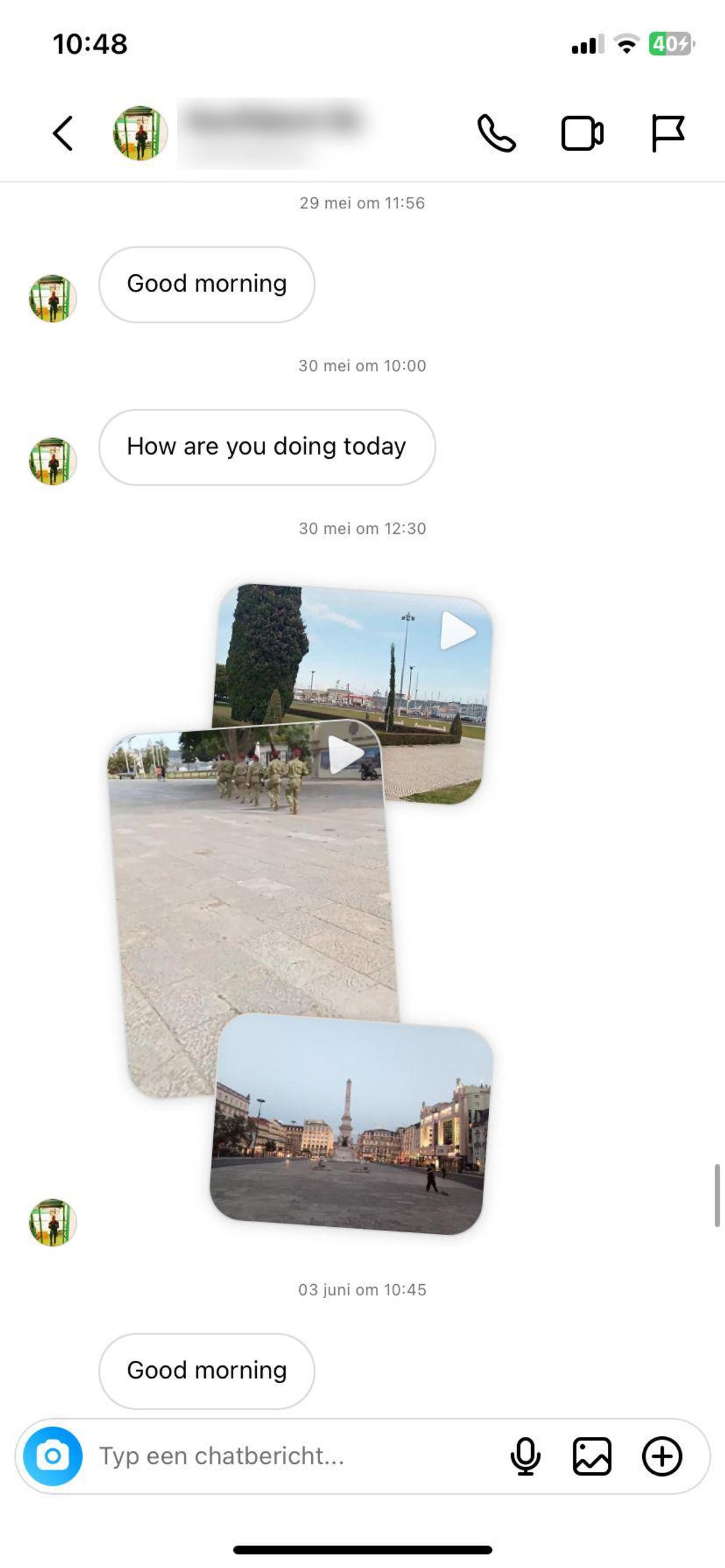
Task: Open the flag icon in header
Action: 668,133
